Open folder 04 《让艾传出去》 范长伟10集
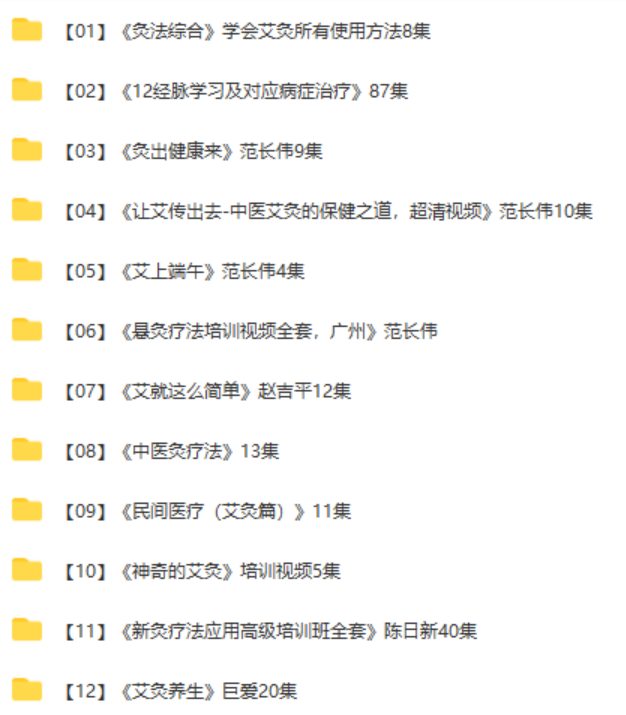Viewport: 626px width, 715px height. pyautogui.click(x=326, y=211)
